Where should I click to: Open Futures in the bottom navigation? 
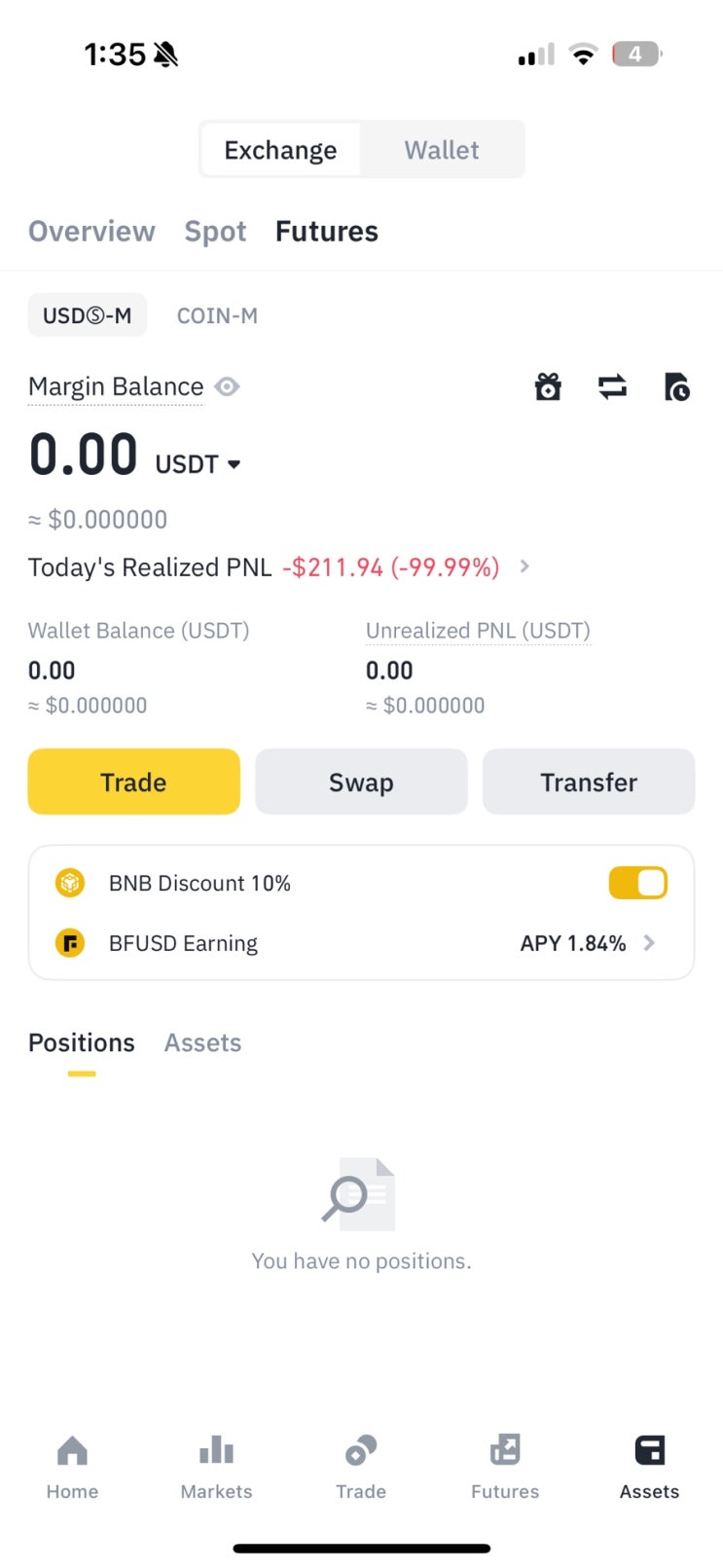pyautogui.click(x=505, y=1467)
